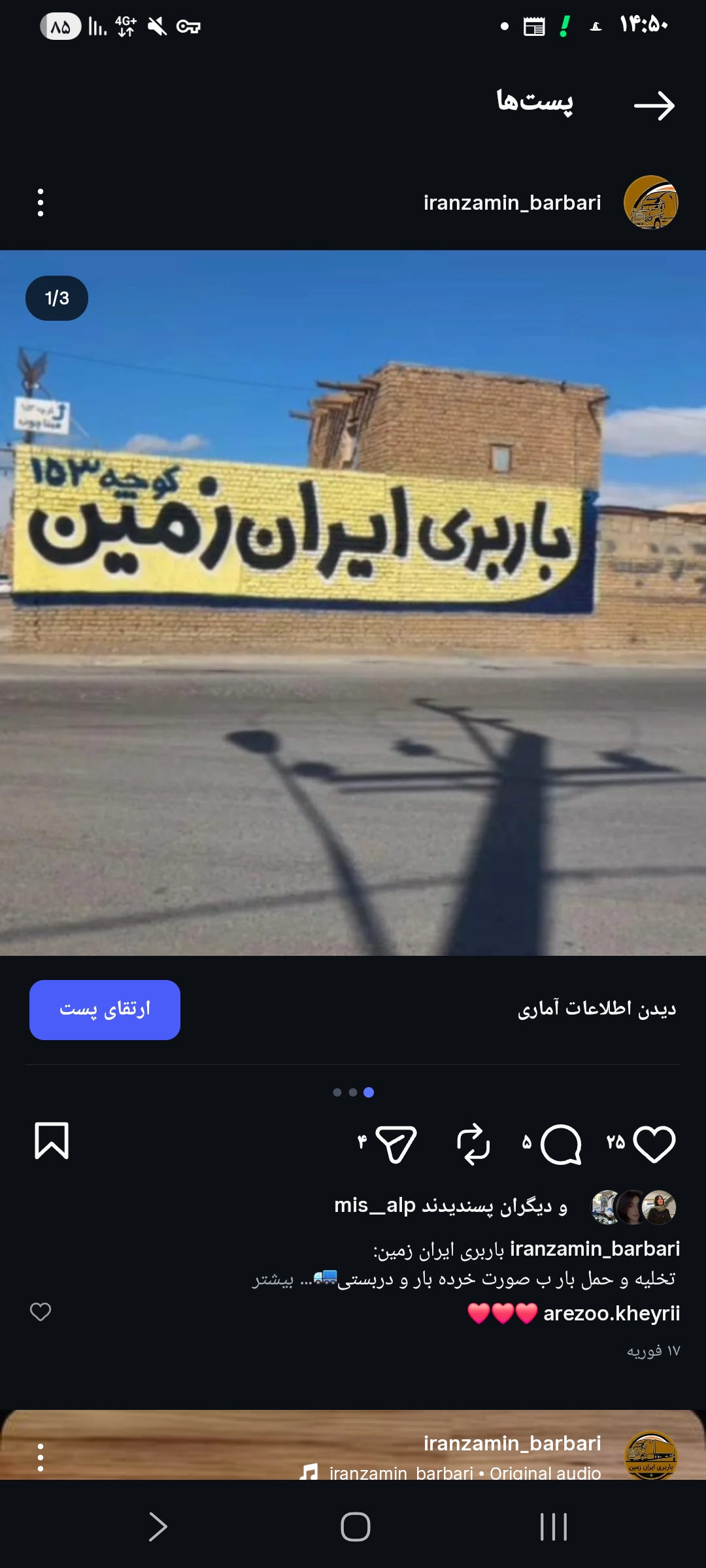This screenshot has width=706, height=1568.
Task: Open overflow menu of first iranzamin_barbari post
Action: click(41, 203)
